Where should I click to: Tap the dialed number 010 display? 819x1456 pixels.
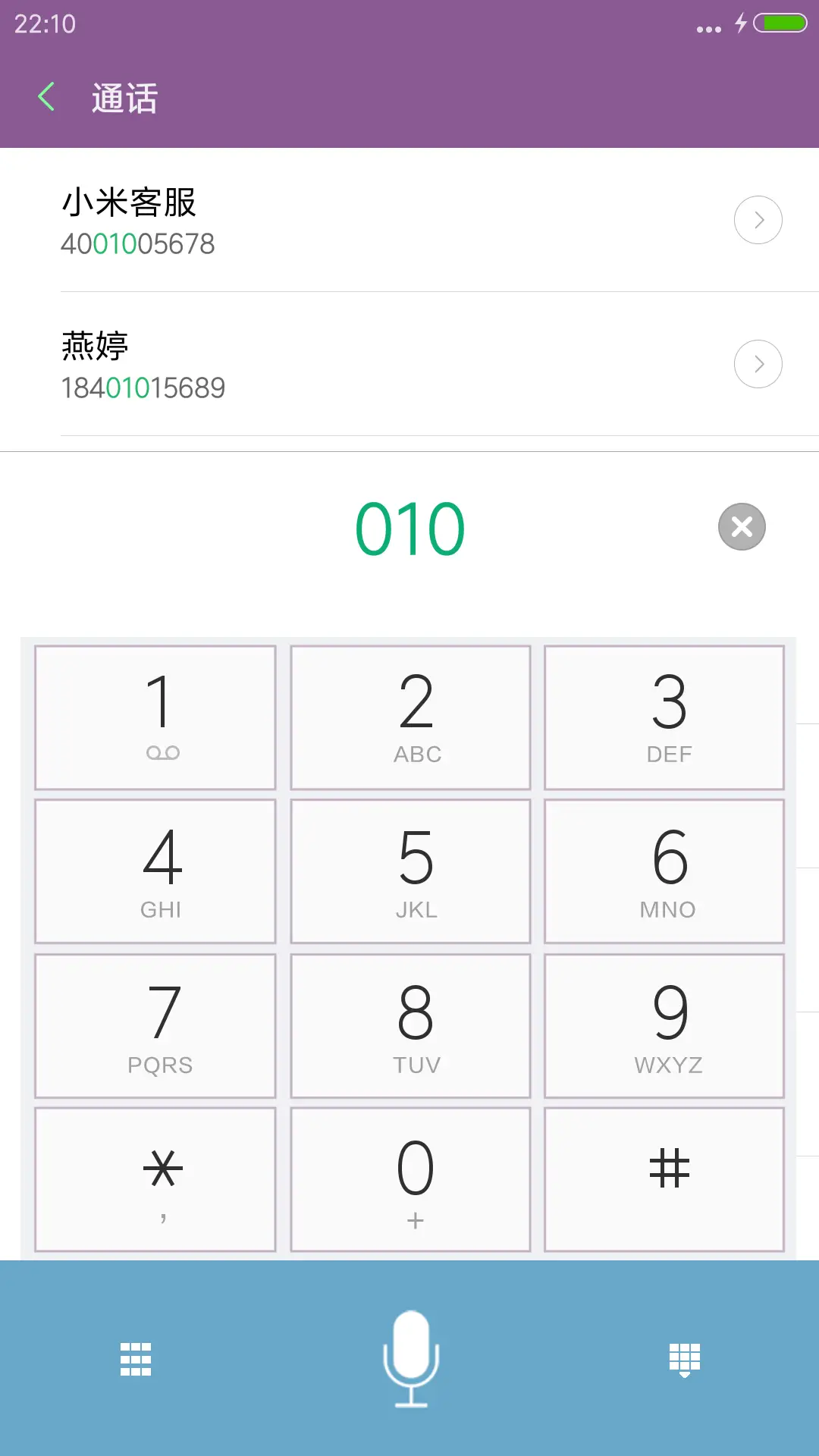point(409,527)
